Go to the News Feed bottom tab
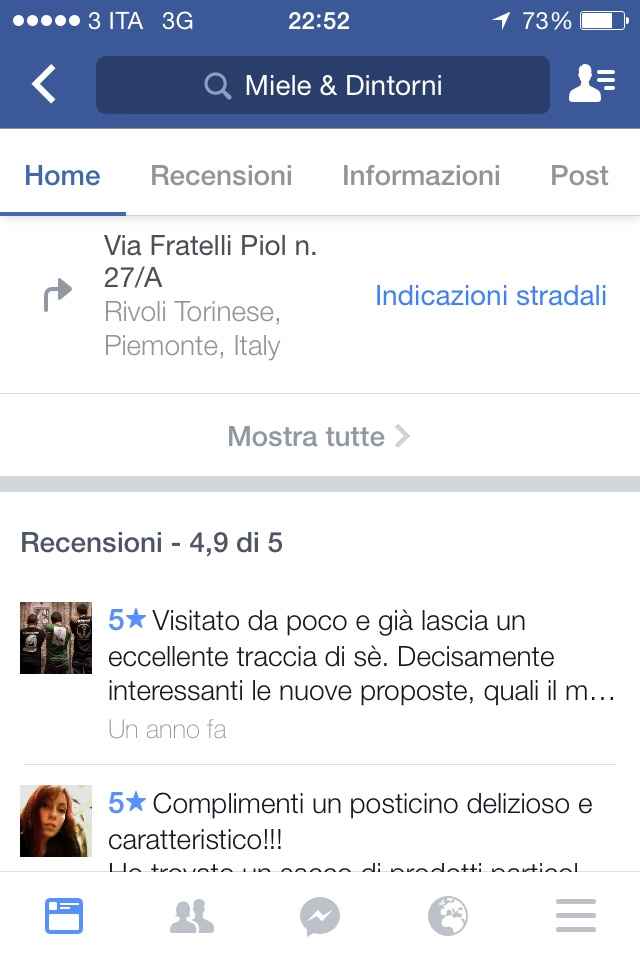Image resolution: width=640 pixels, height=960 pixels. [x=64, y=916]
